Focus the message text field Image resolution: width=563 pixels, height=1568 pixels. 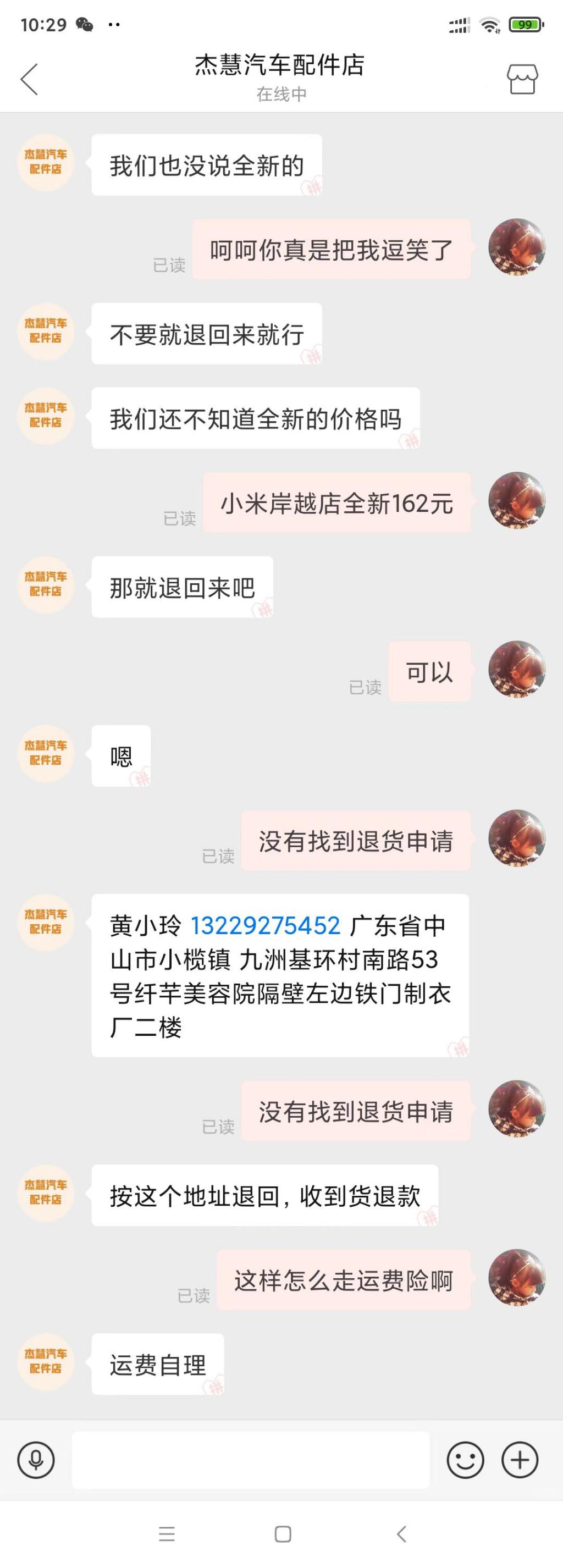pos(250,1460)
